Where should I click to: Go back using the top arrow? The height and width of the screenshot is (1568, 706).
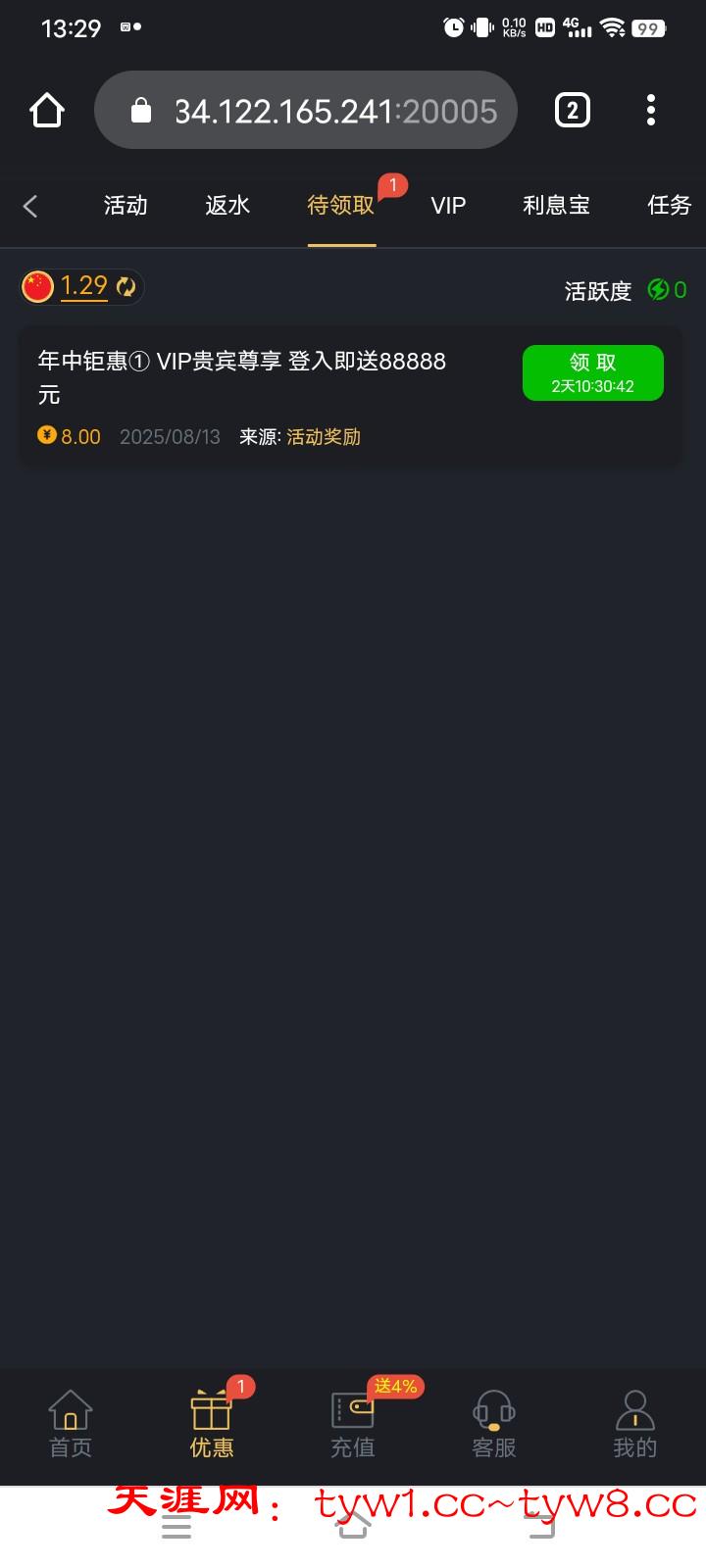30,206
